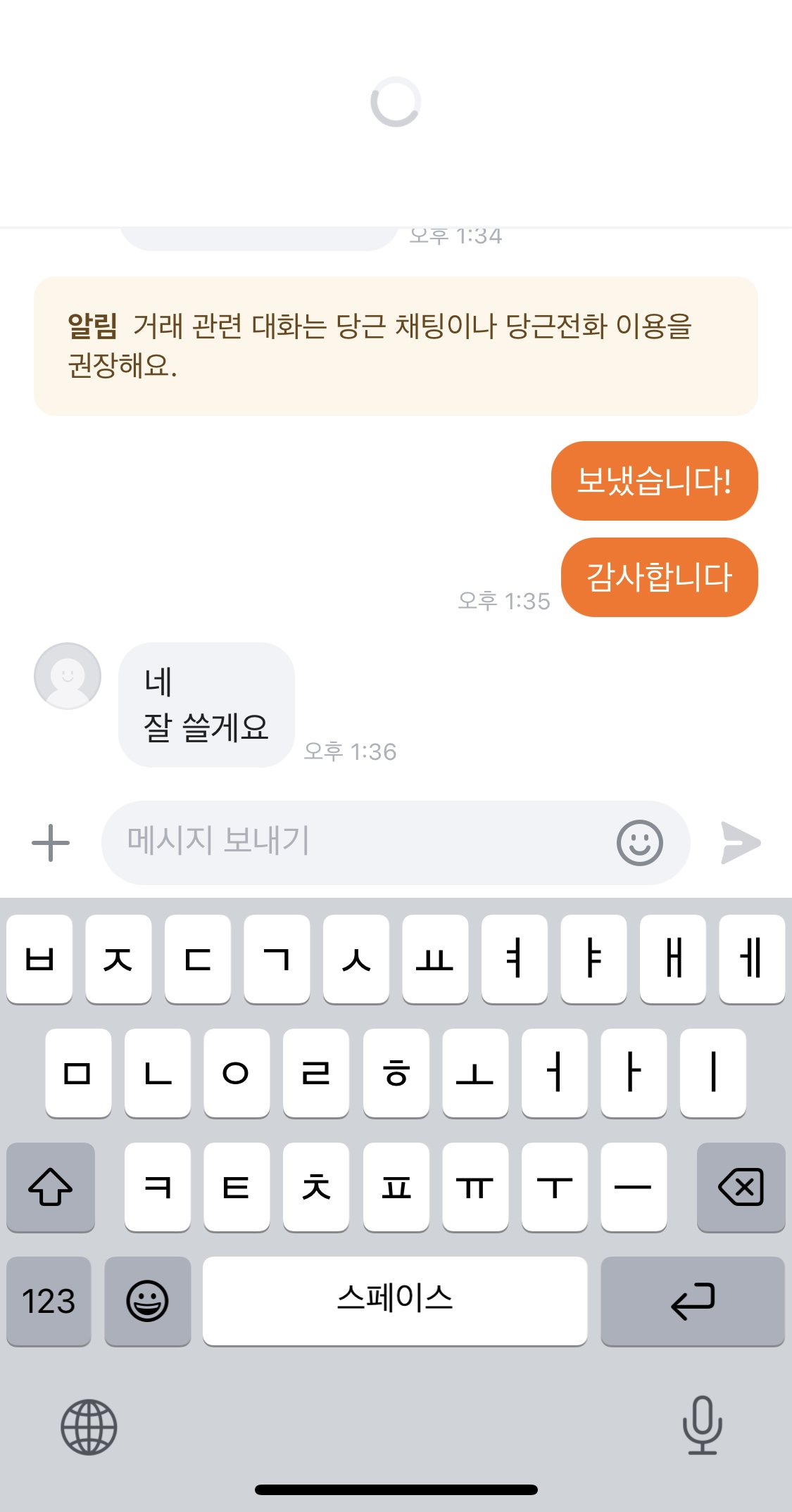Tap the 스페이스 space bar
The image size is (792, 1512).
coord(395,1301)
